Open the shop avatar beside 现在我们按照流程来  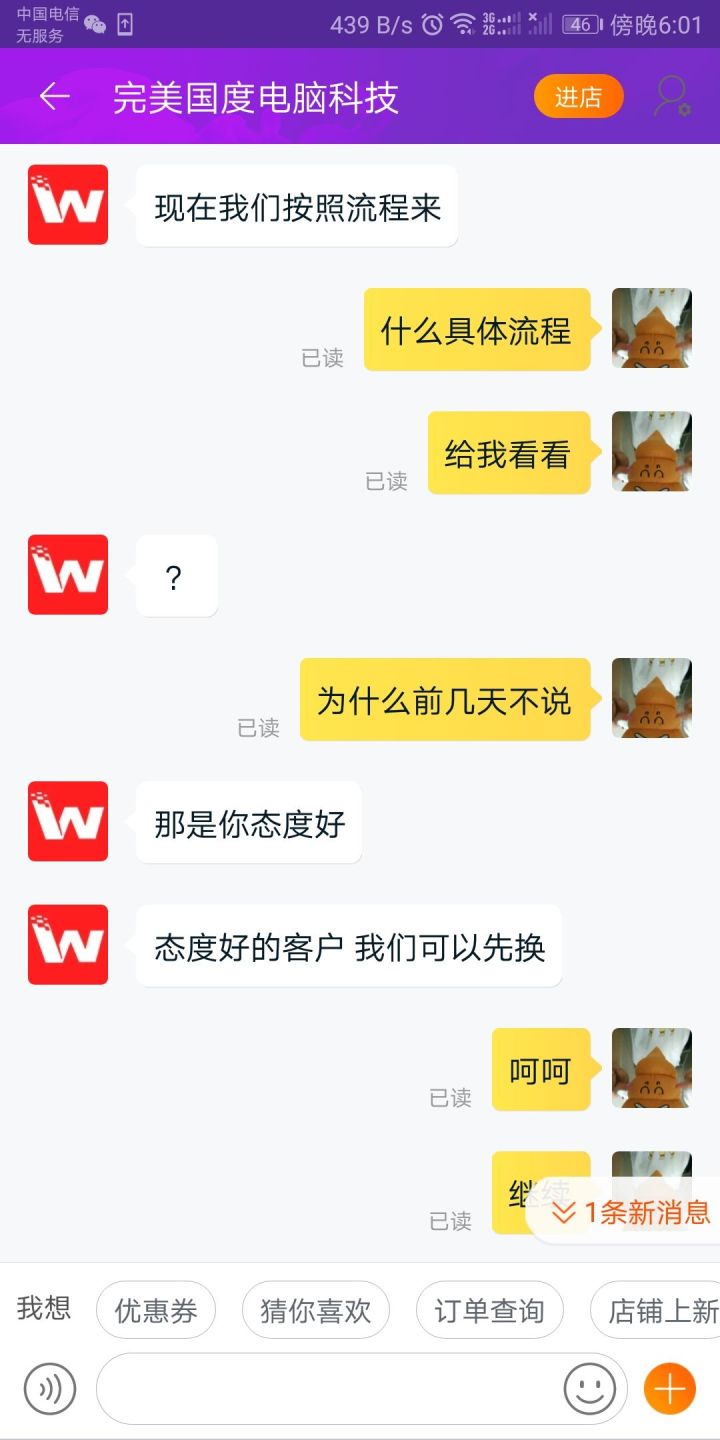pos(68,205)
